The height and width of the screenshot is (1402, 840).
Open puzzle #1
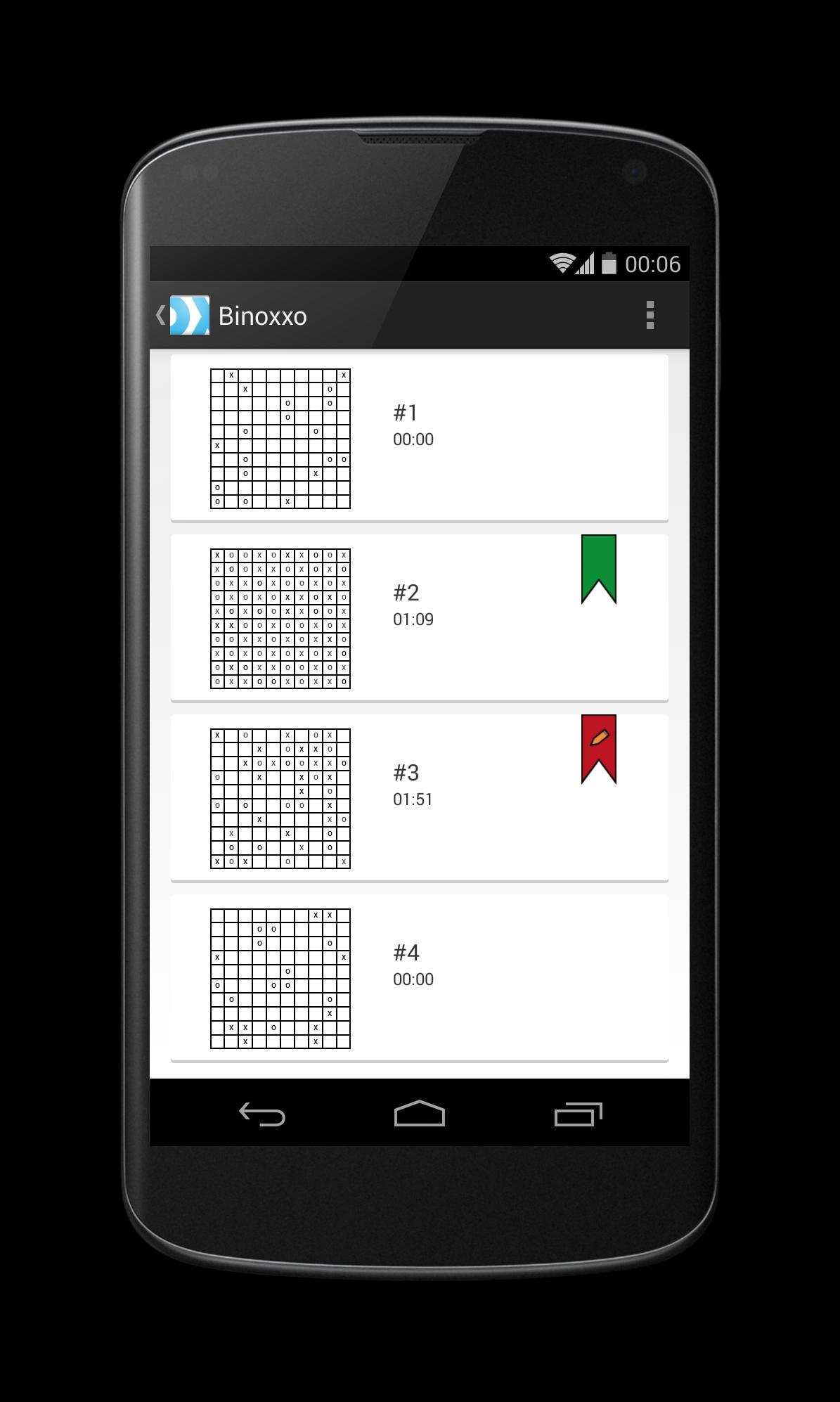click(419, 437)
